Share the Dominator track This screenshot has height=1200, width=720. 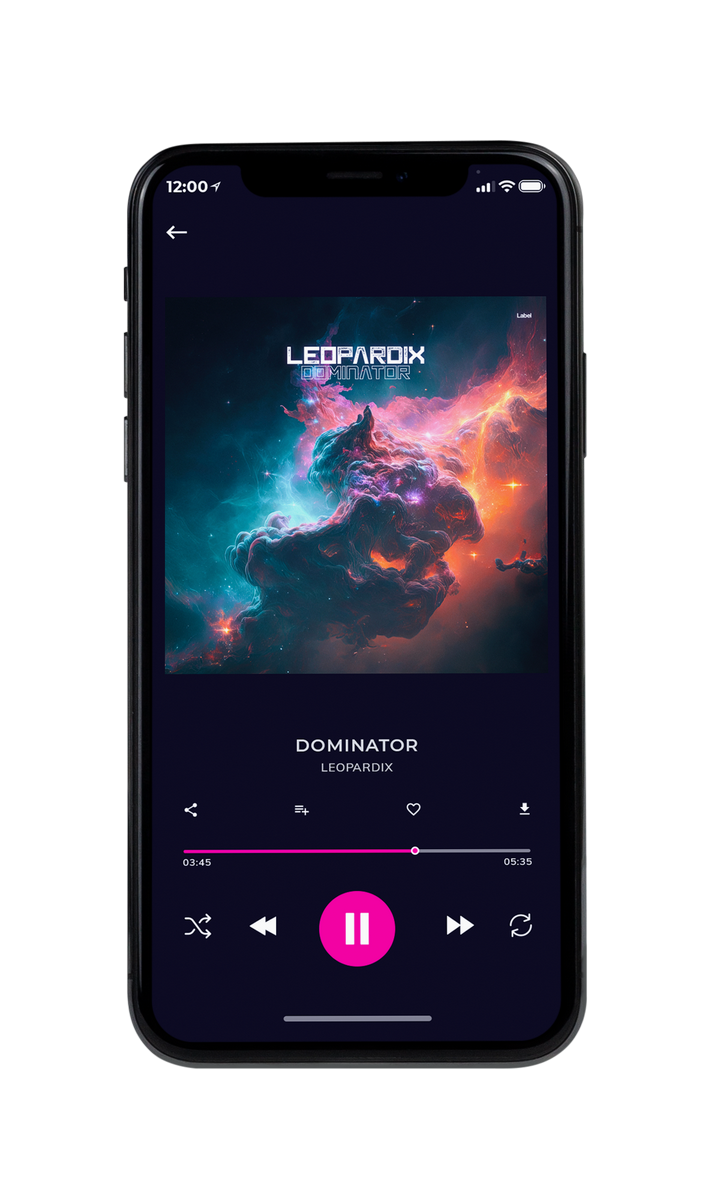pyautogui.click(x=191, y=810)
